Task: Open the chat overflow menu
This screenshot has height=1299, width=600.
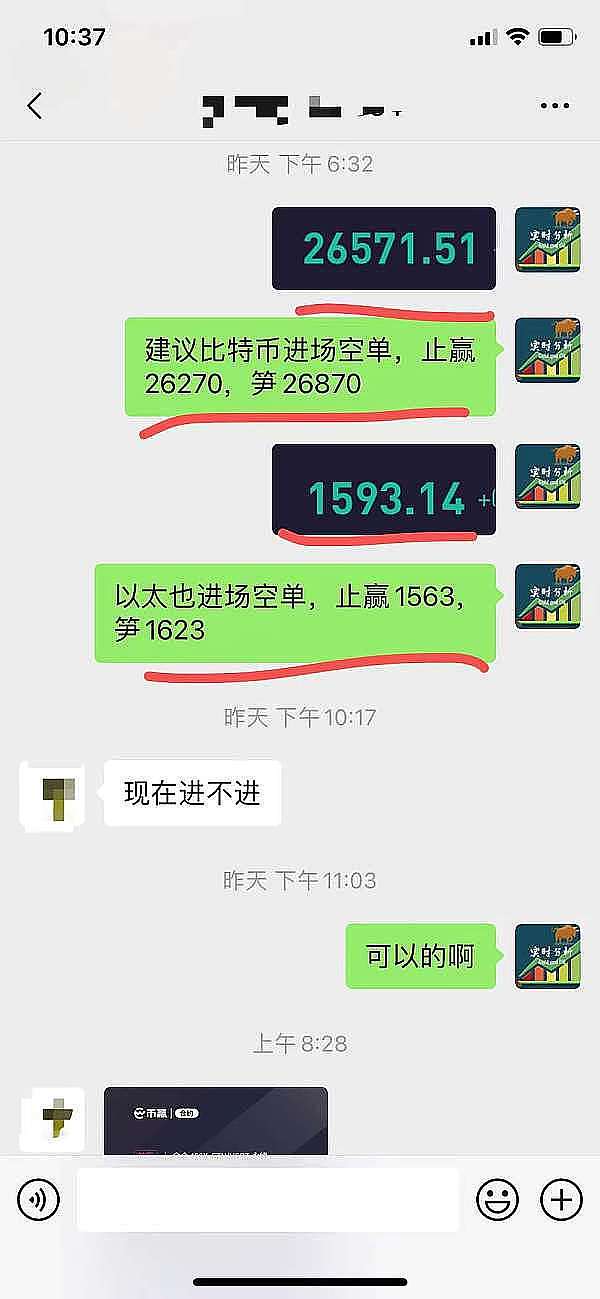Action: tap(554, 106)
